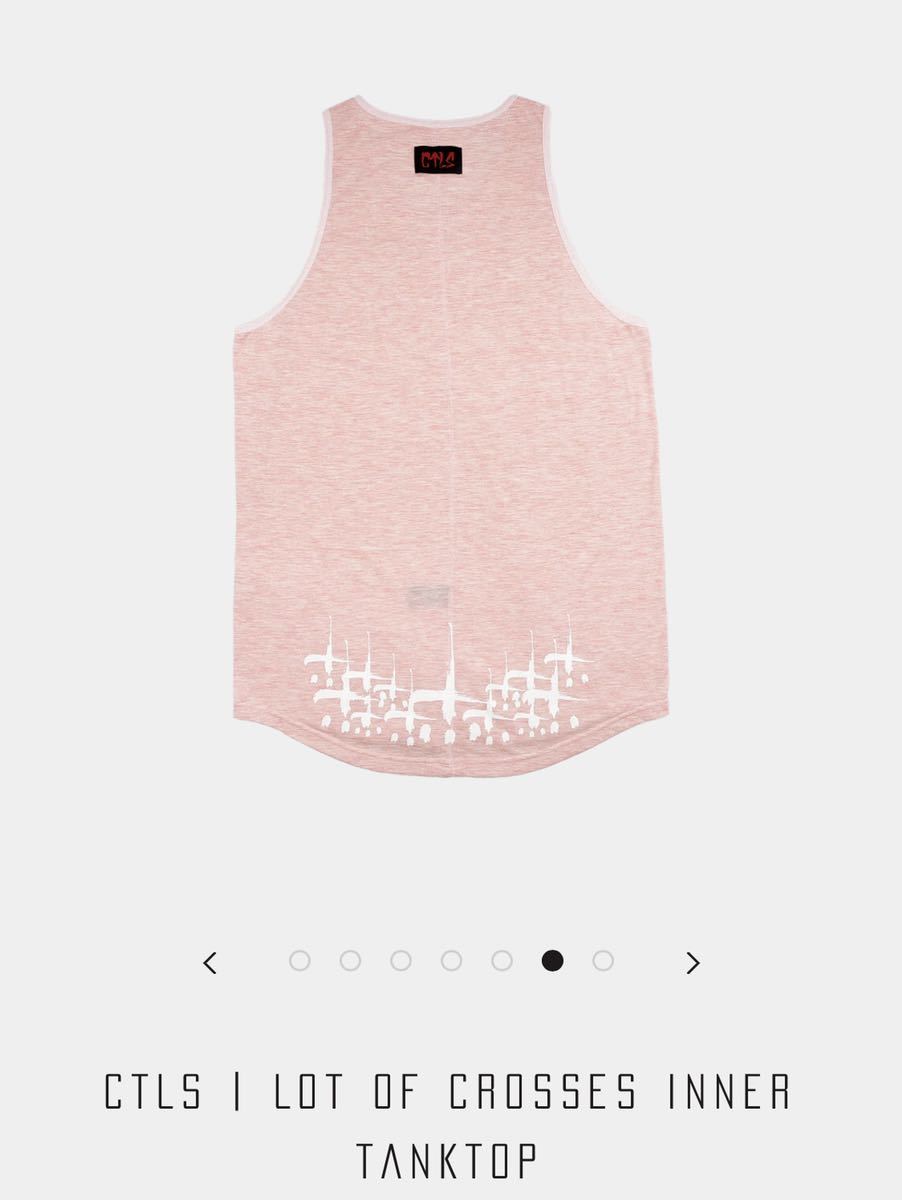Jump to the second carousel dot

pyautogui.click(x=350, y=961)
